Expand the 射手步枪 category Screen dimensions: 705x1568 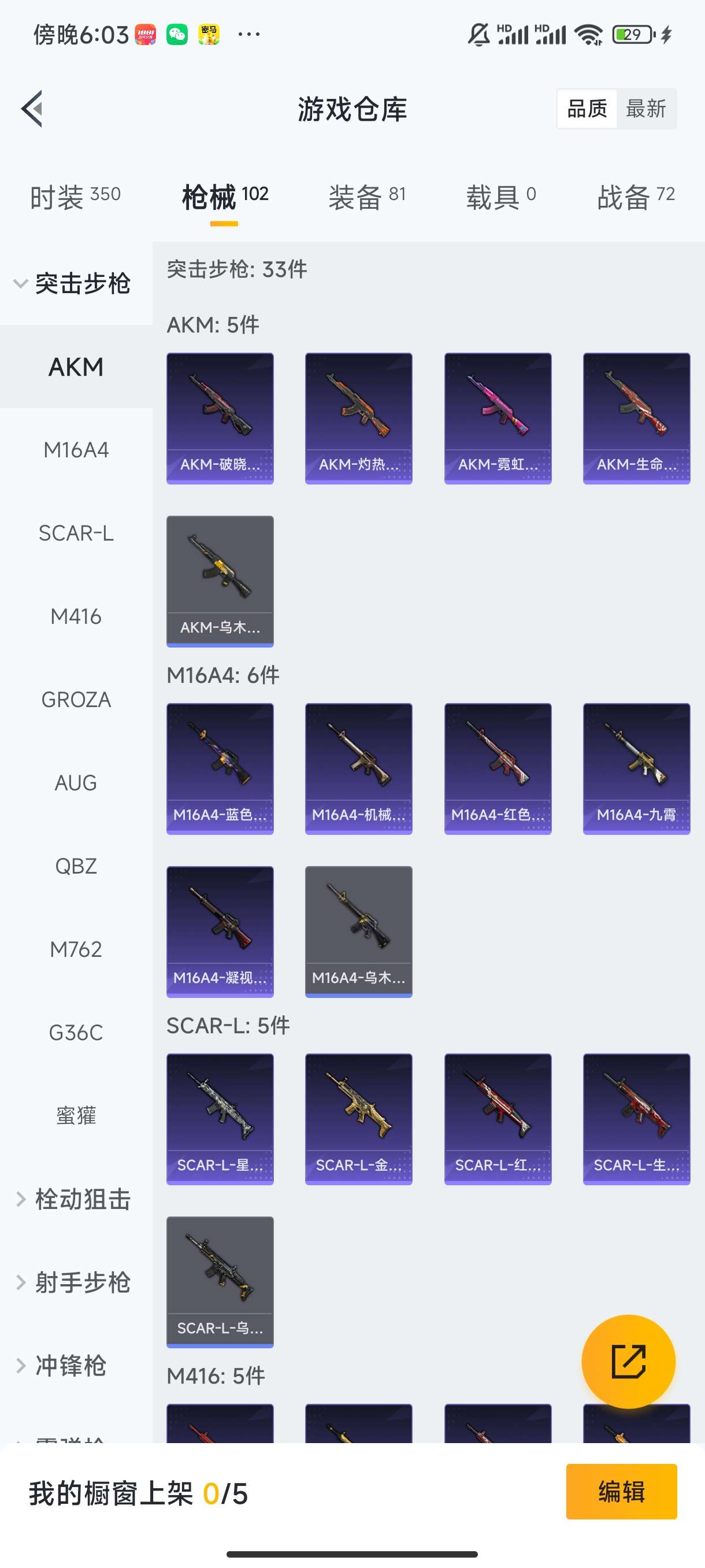[x=73, y=1282]
